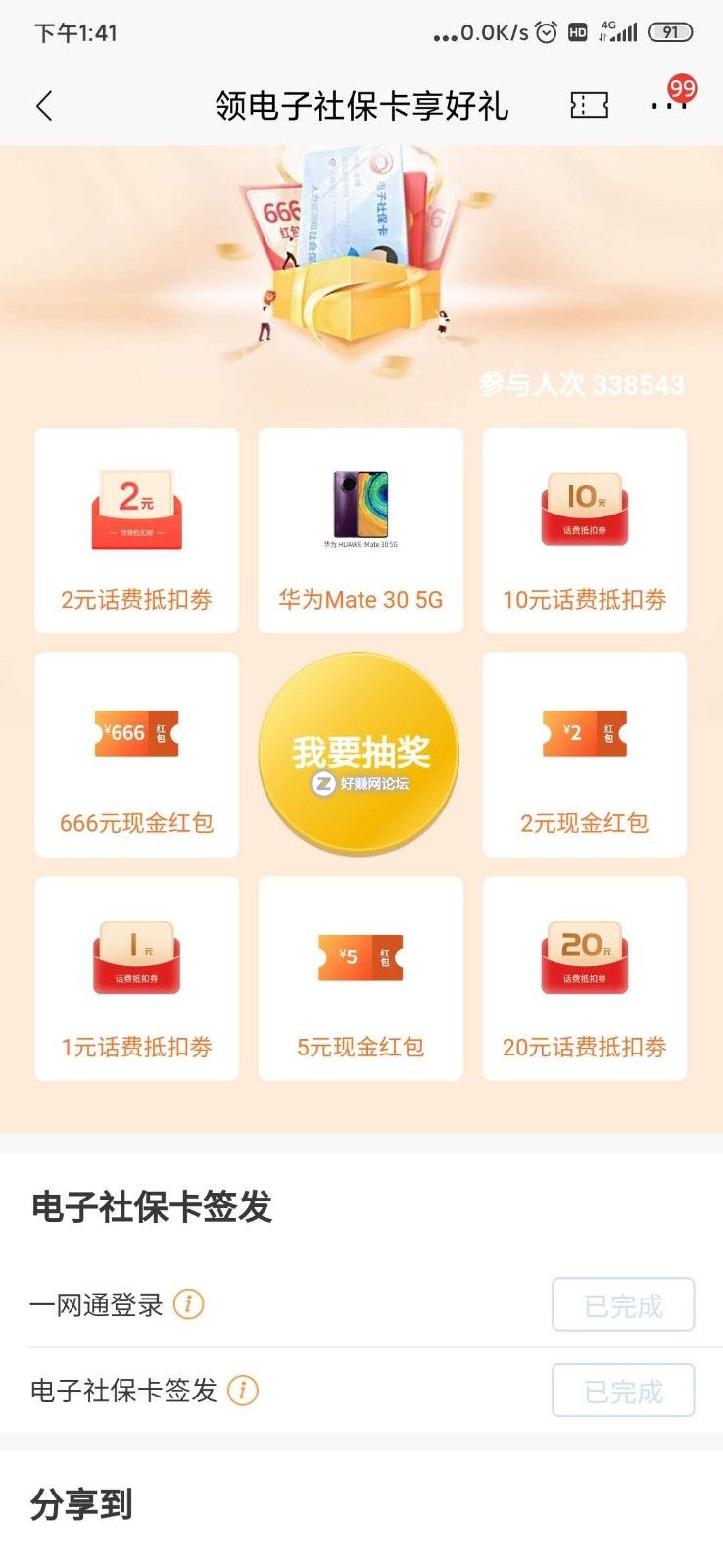Tap the 我要抽奖 lottery draw button
Image resolution: width=723 pixels, height=1568 pixels.
coord(361,753)
